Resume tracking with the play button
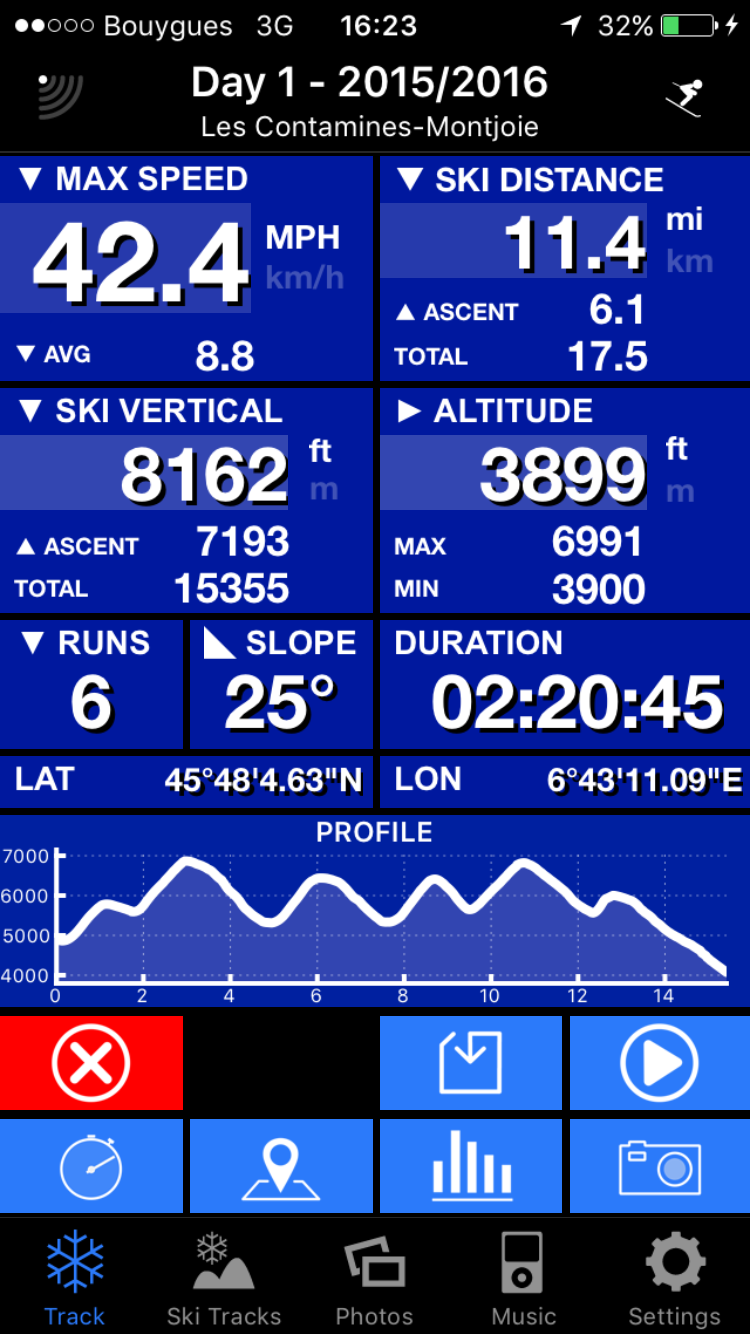750x1334 pixels. pos(659,1062)
